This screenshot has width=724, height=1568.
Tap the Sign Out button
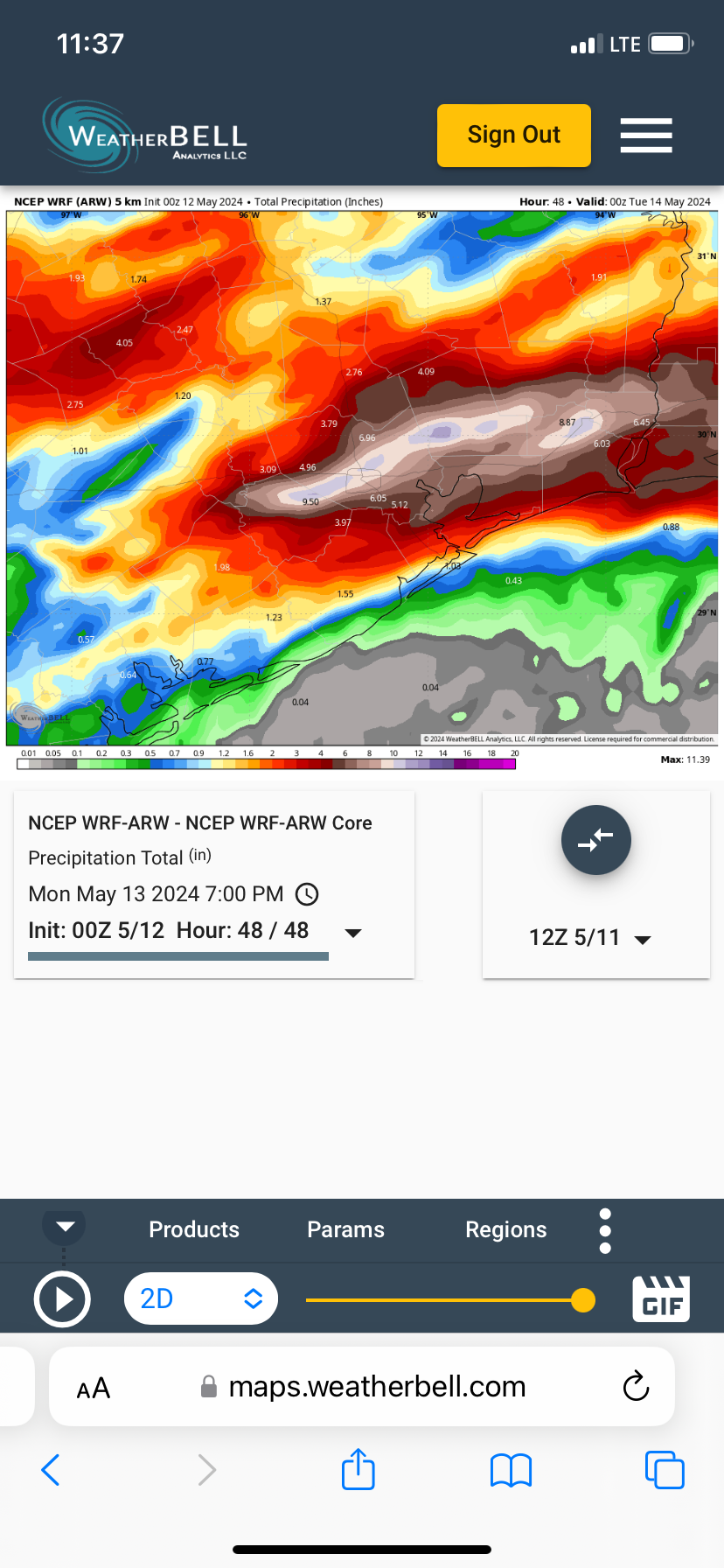pyautogui.click(x=513, y=136)
